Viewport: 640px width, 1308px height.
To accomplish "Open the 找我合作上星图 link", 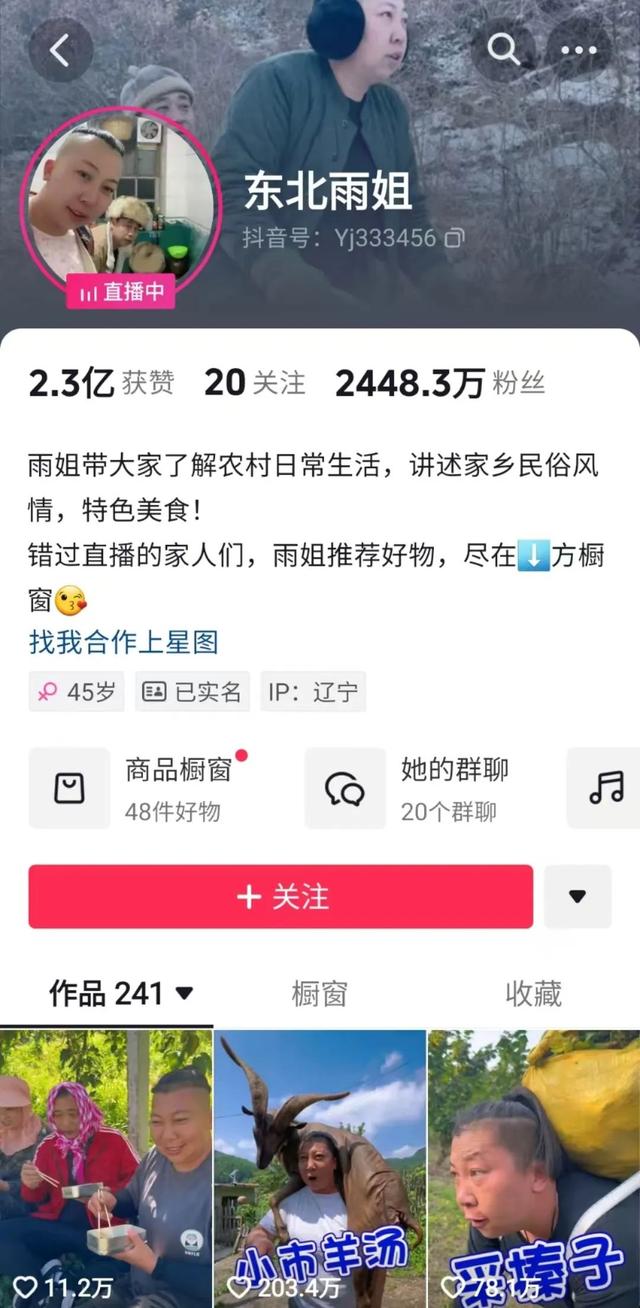I will (123, 641).
